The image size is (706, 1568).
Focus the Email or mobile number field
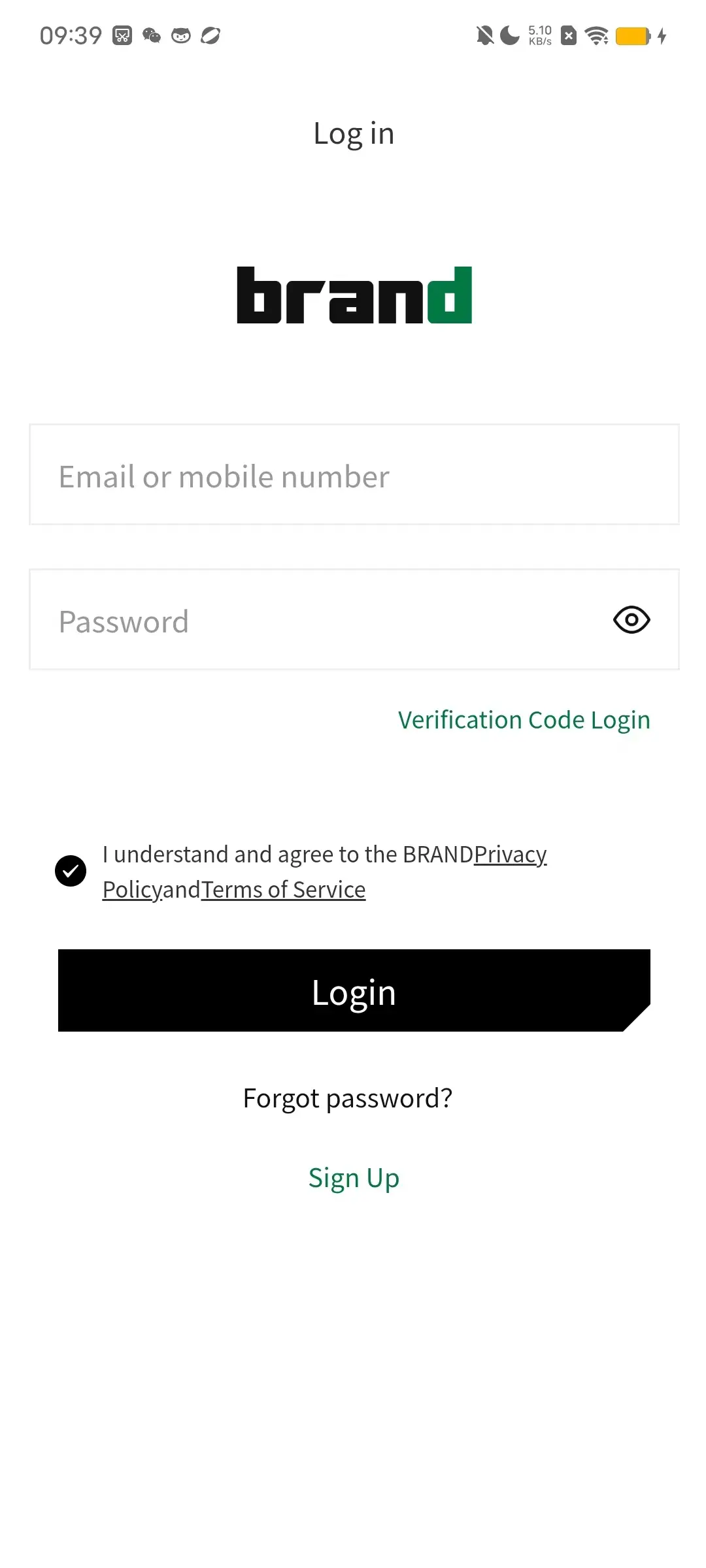[x=353, y=475]
